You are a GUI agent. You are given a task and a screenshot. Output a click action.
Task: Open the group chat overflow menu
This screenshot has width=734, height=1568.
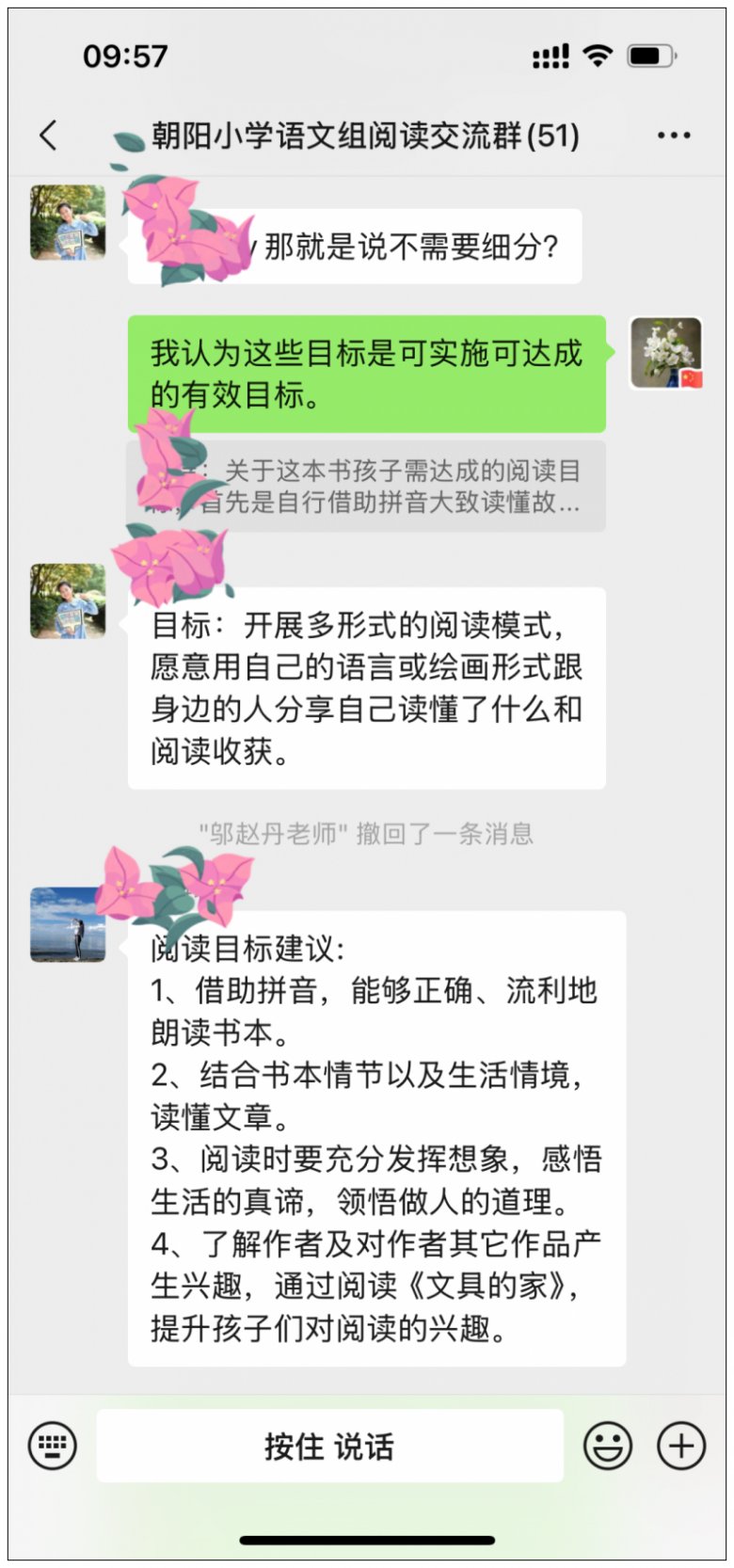(x=673, y=136)
